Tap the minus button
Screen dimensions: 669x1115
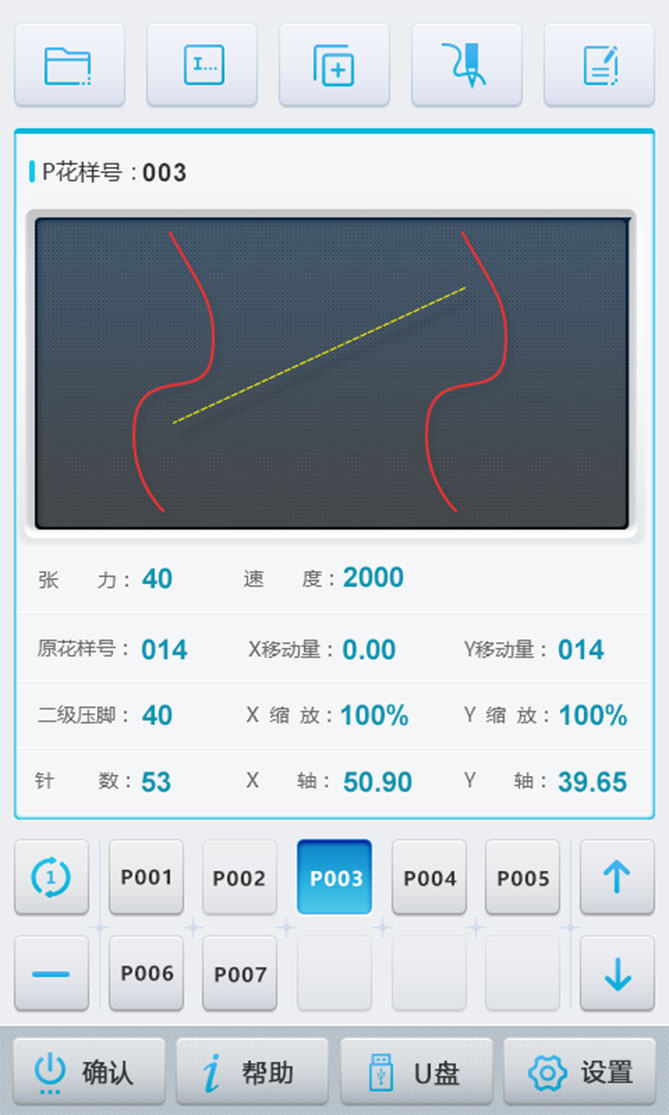coord(51,973)
